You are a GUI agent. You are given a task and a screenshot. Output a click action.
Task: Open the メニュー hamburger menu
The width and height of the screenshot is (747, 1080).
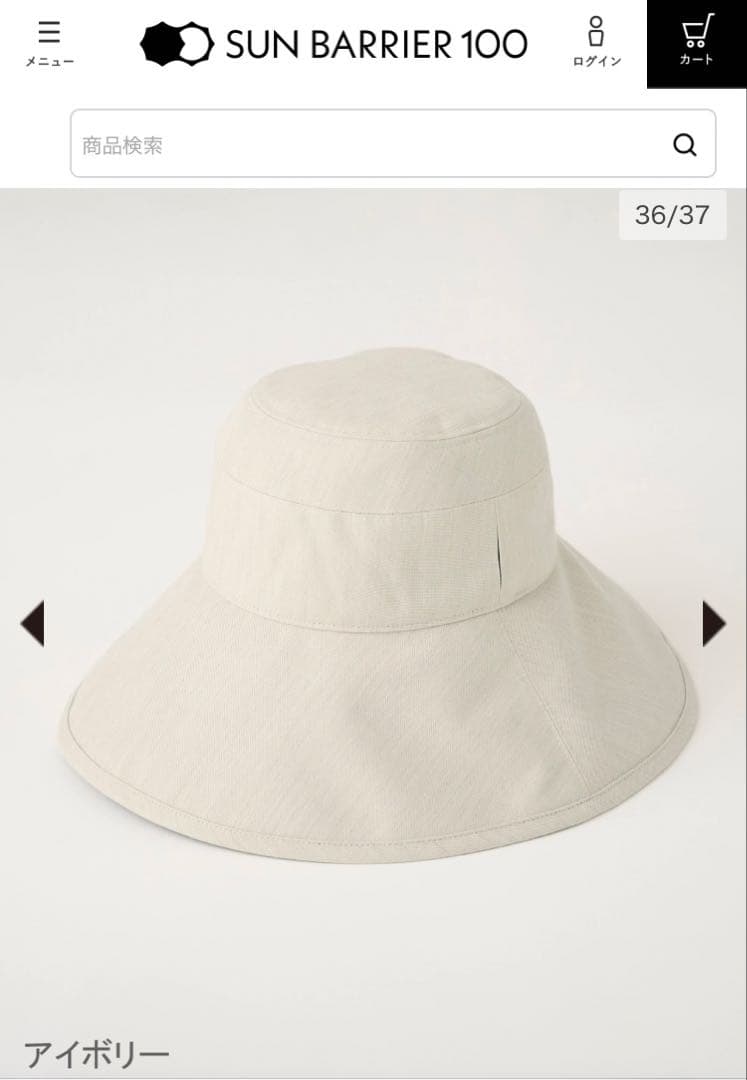49,43
